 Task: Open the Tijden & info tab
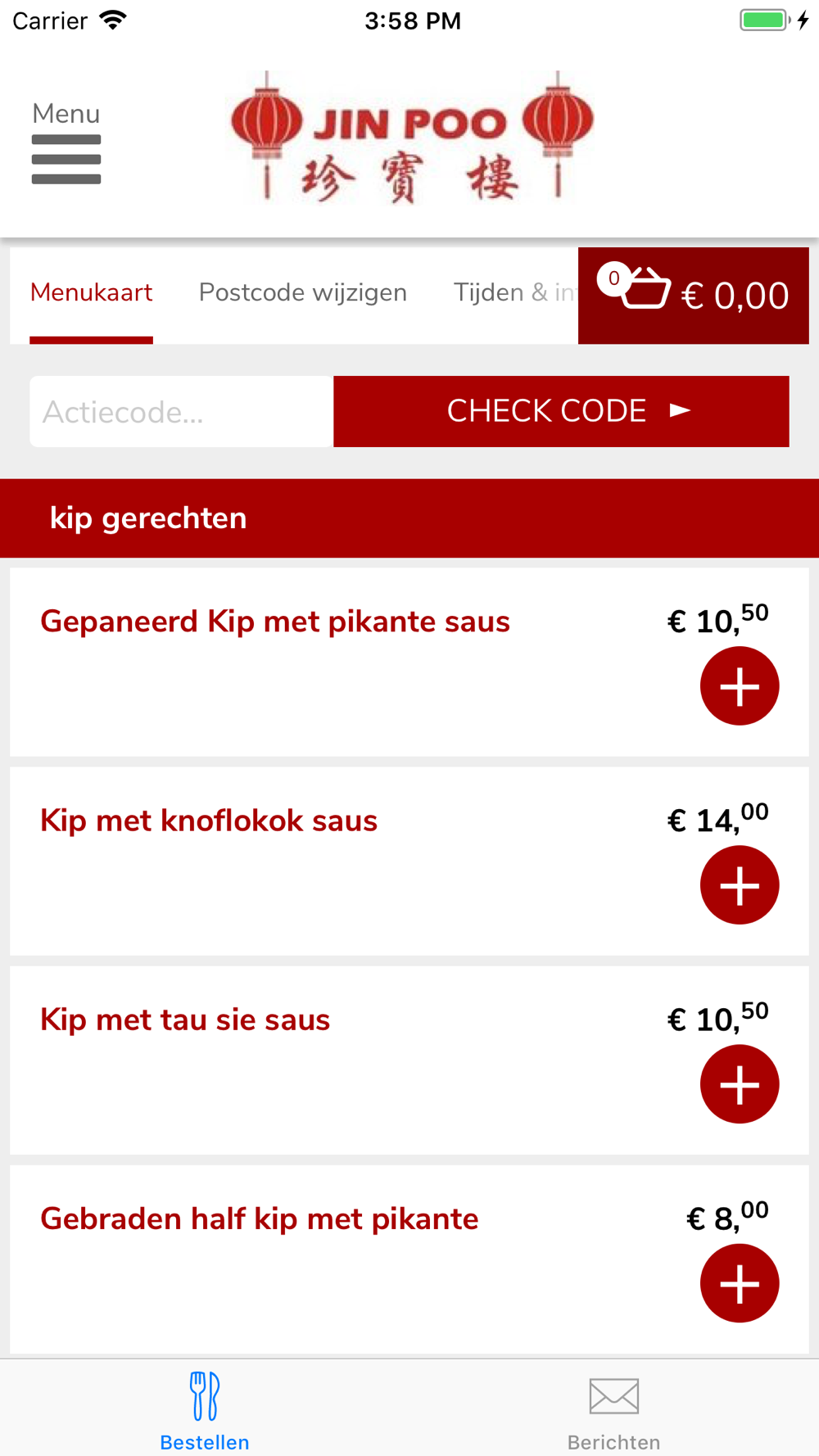(x=515, y=293)
